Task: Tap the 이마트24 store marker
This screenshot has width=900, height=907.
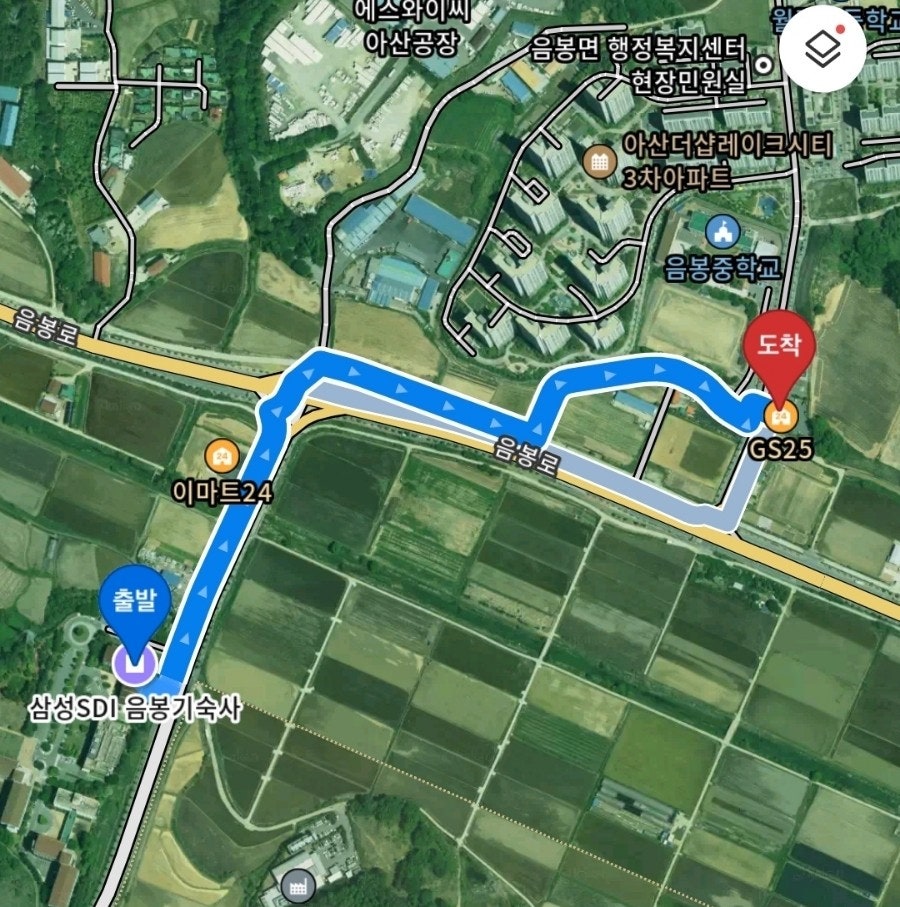Action: [222, 457]
